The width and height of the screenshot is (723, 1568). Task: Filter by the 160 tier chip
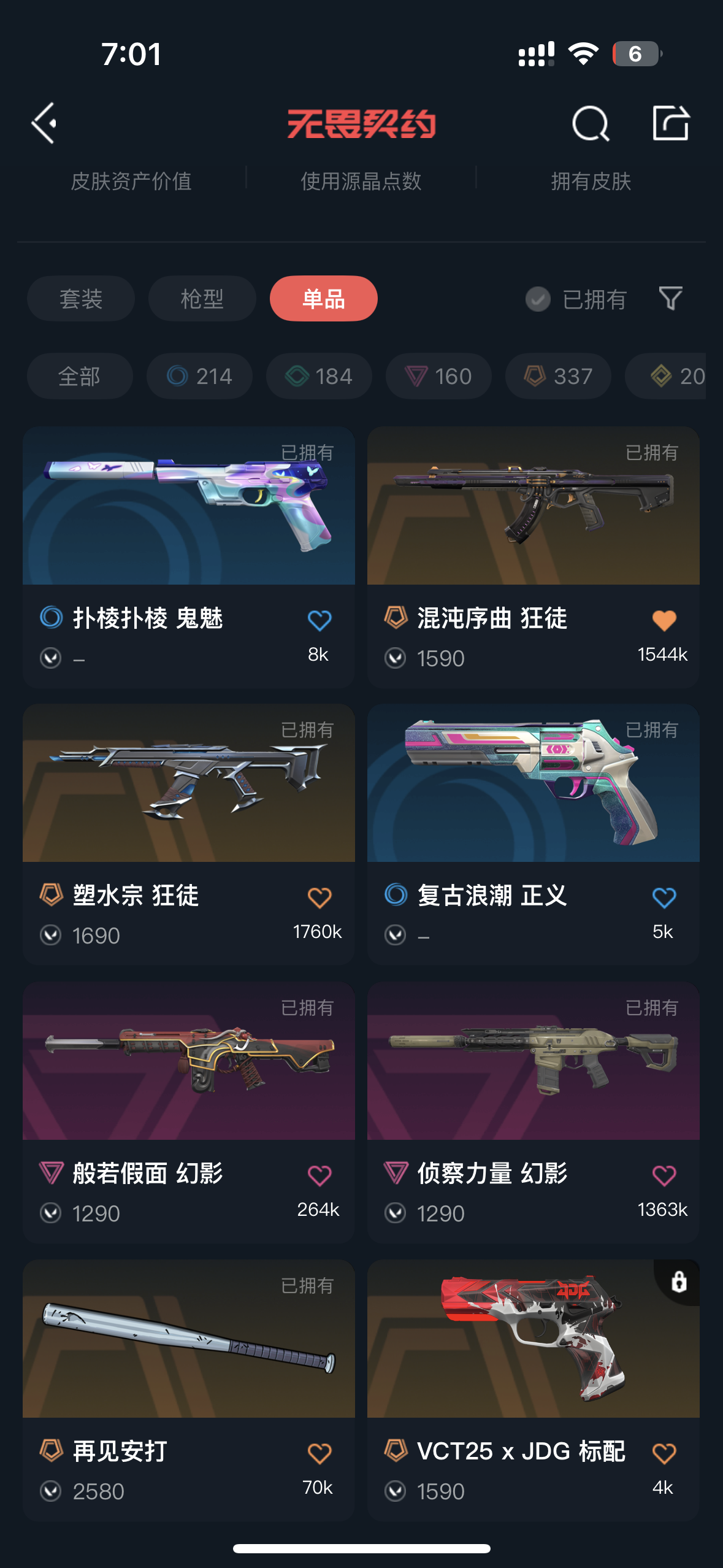(x=438, y=376)
